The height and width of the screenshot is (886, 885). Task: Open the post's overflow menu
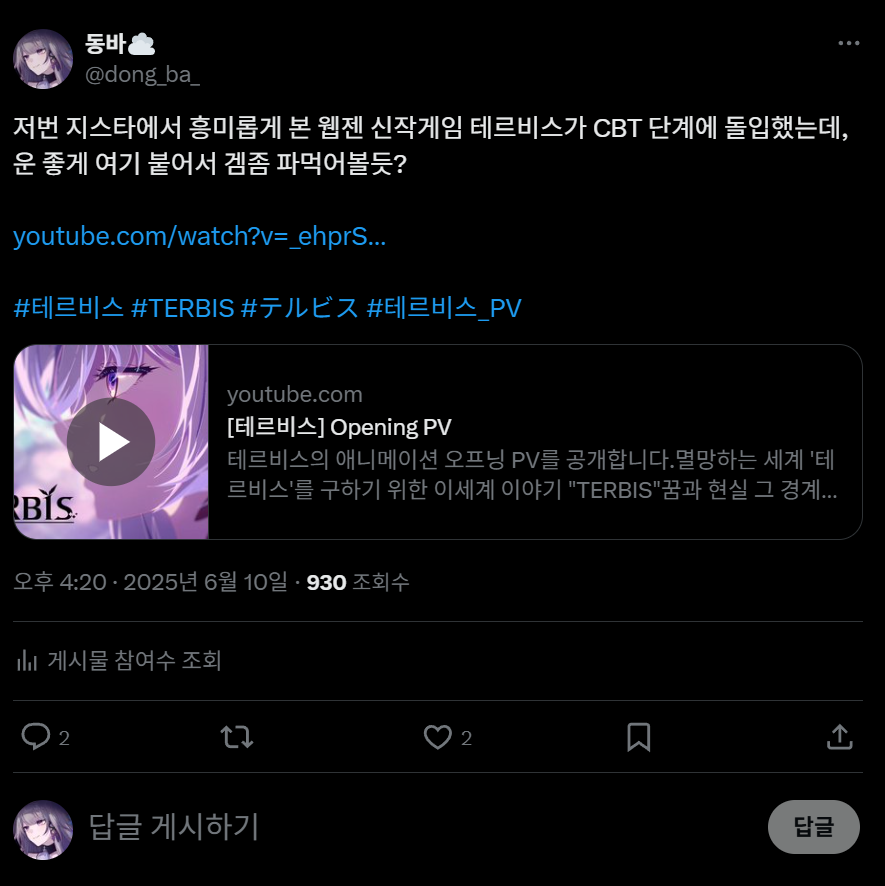point(848,43)
